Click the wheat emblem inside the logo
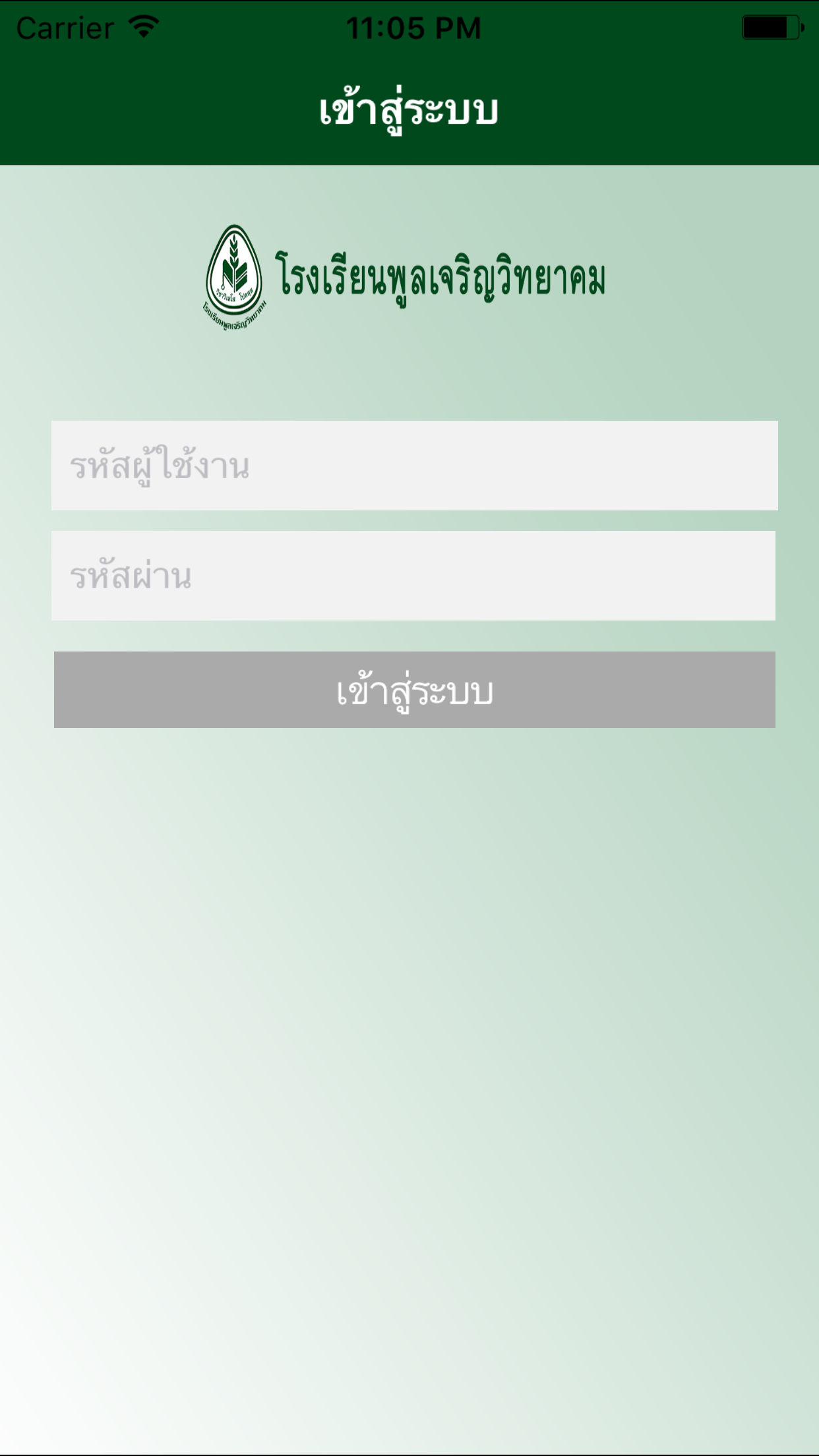The image size is (819, 1456). tap(235, 265)
